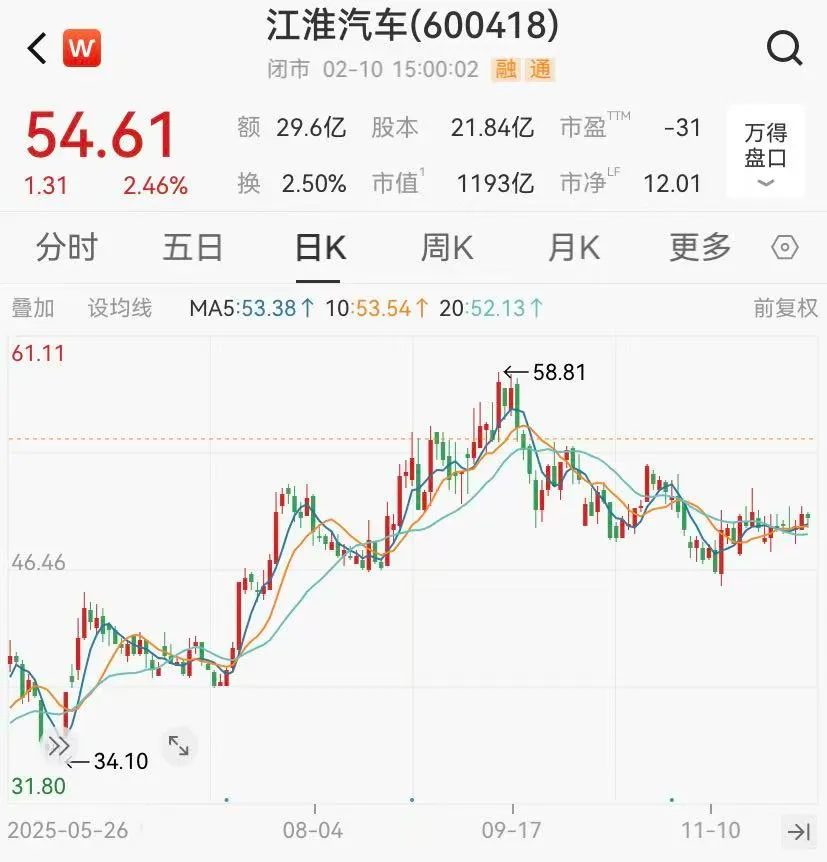Viewport: 827px width, 862px height.
Task: Switch to the 月K monthly chart tab
Action: pos(572,247)
